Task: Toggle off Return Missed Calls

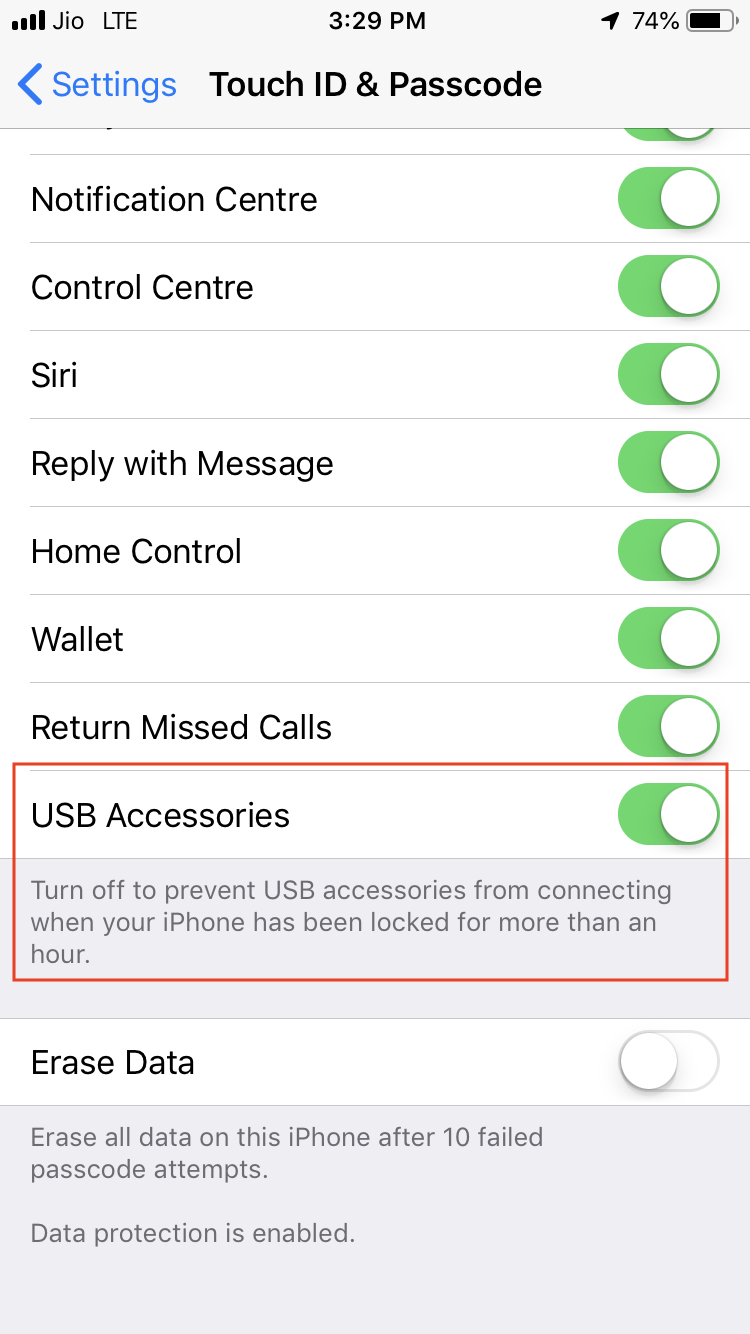Action: (x=669, y=727)
